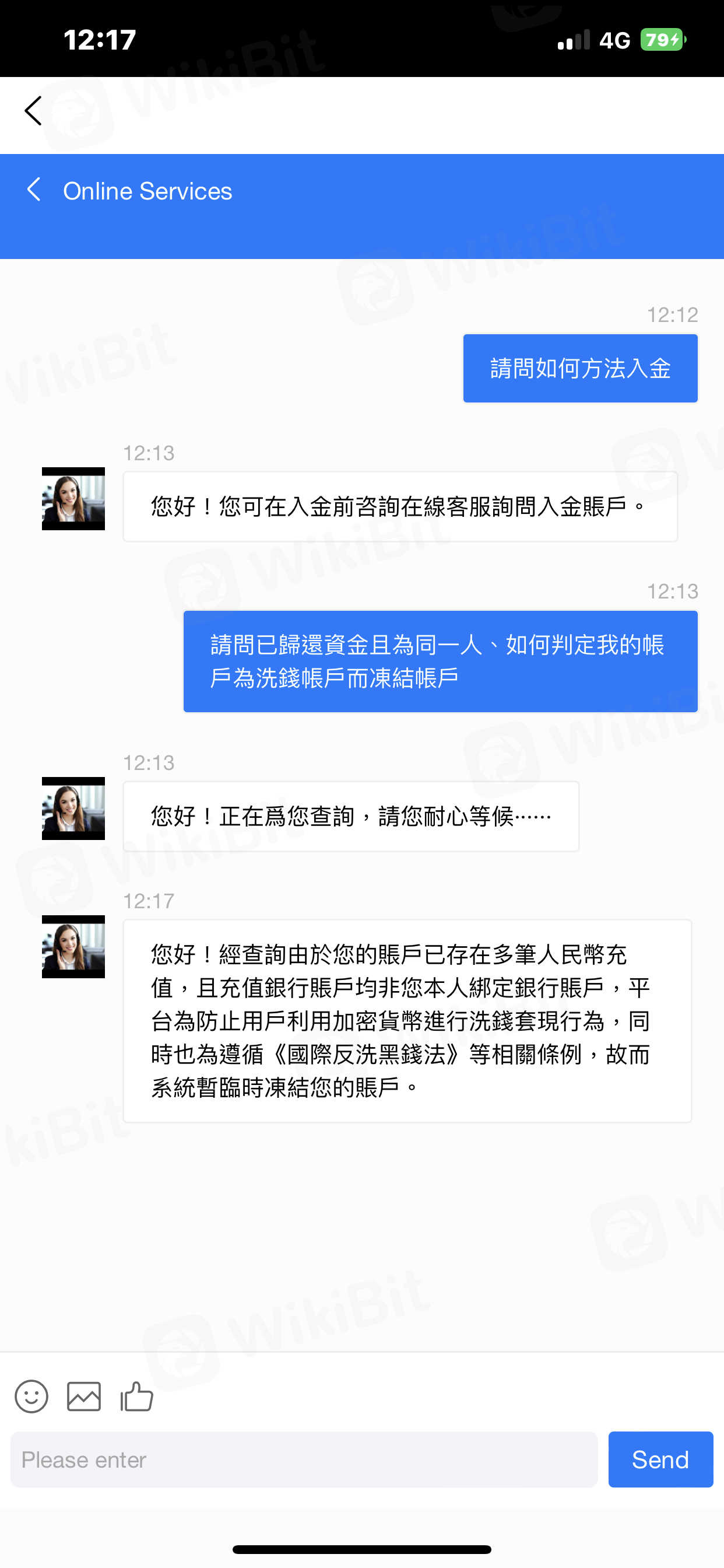The width and height of the screenshot is (724, 1568).
Task: Open the emoji picker
Action: tap(31, 1396)
